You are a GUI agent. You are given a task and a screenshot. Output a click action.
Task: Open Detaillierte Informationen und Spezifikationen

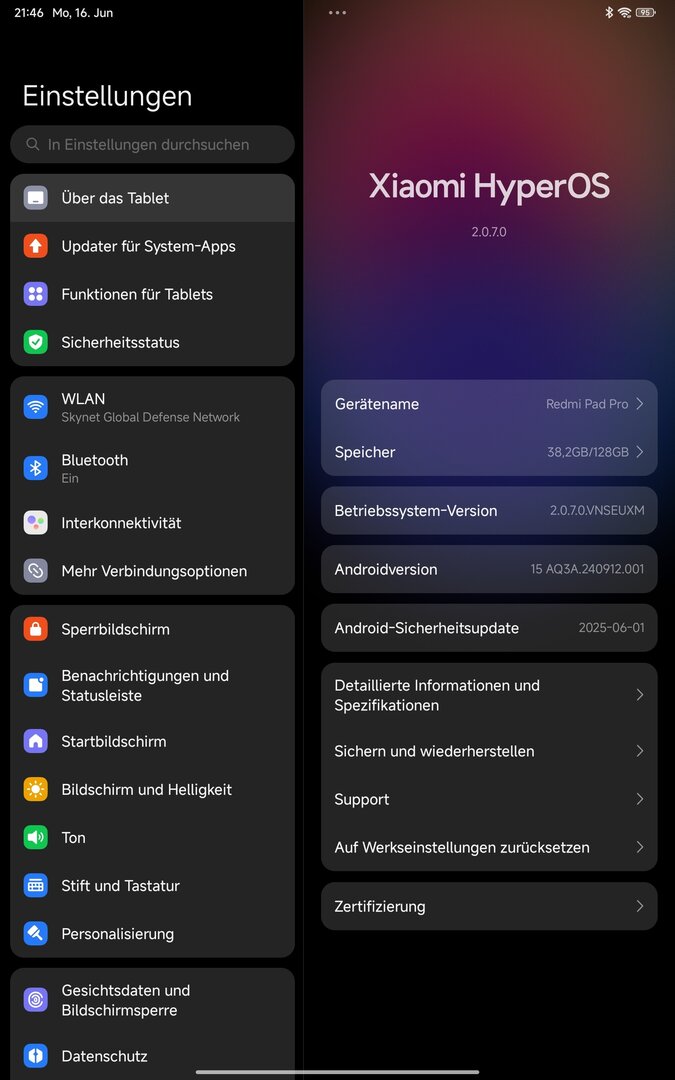pyautogui.click(x=489, y=695)
